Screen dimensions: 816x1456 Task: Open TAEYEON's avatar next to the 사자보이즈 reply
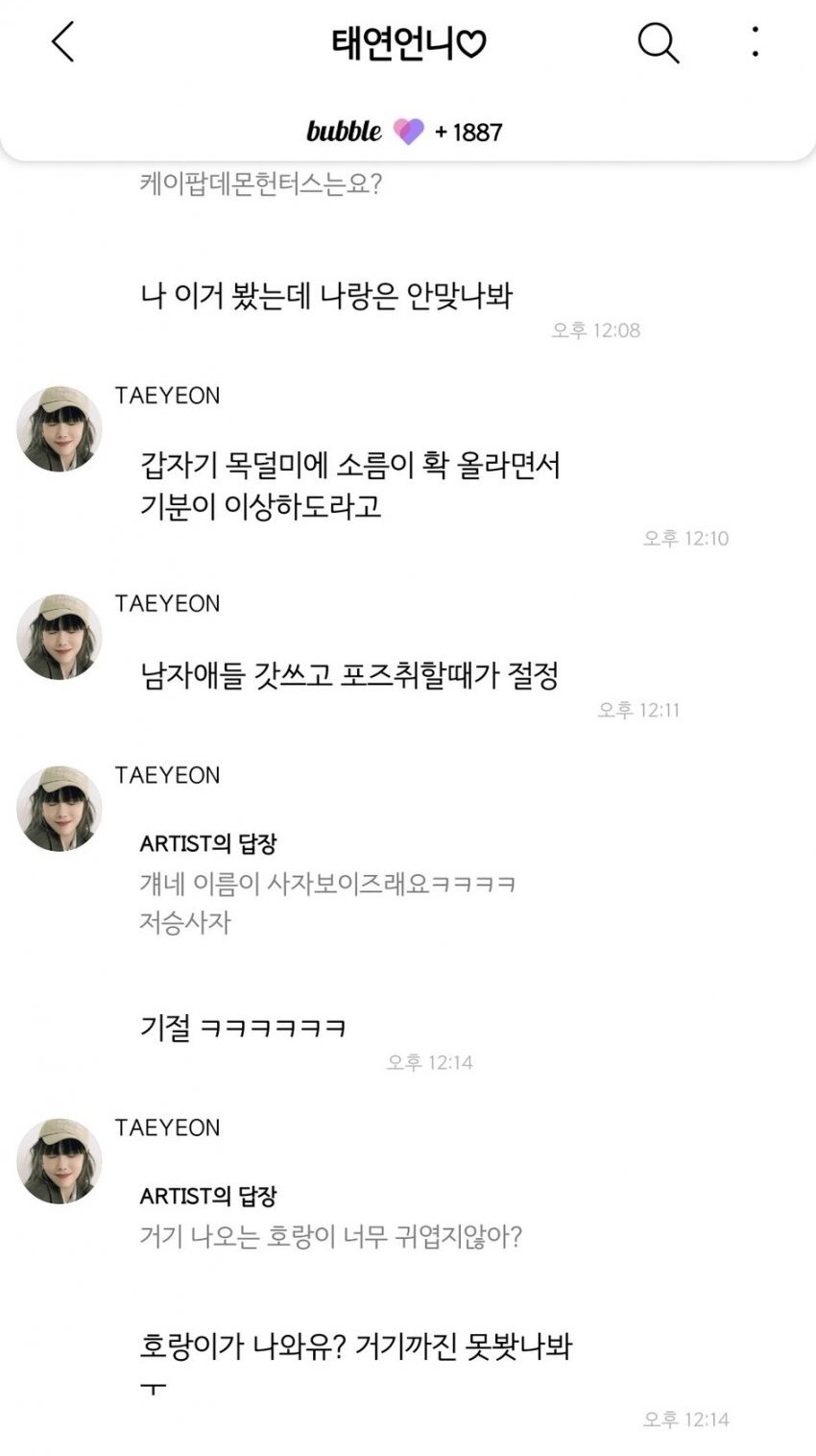click(x=60, y=809)
